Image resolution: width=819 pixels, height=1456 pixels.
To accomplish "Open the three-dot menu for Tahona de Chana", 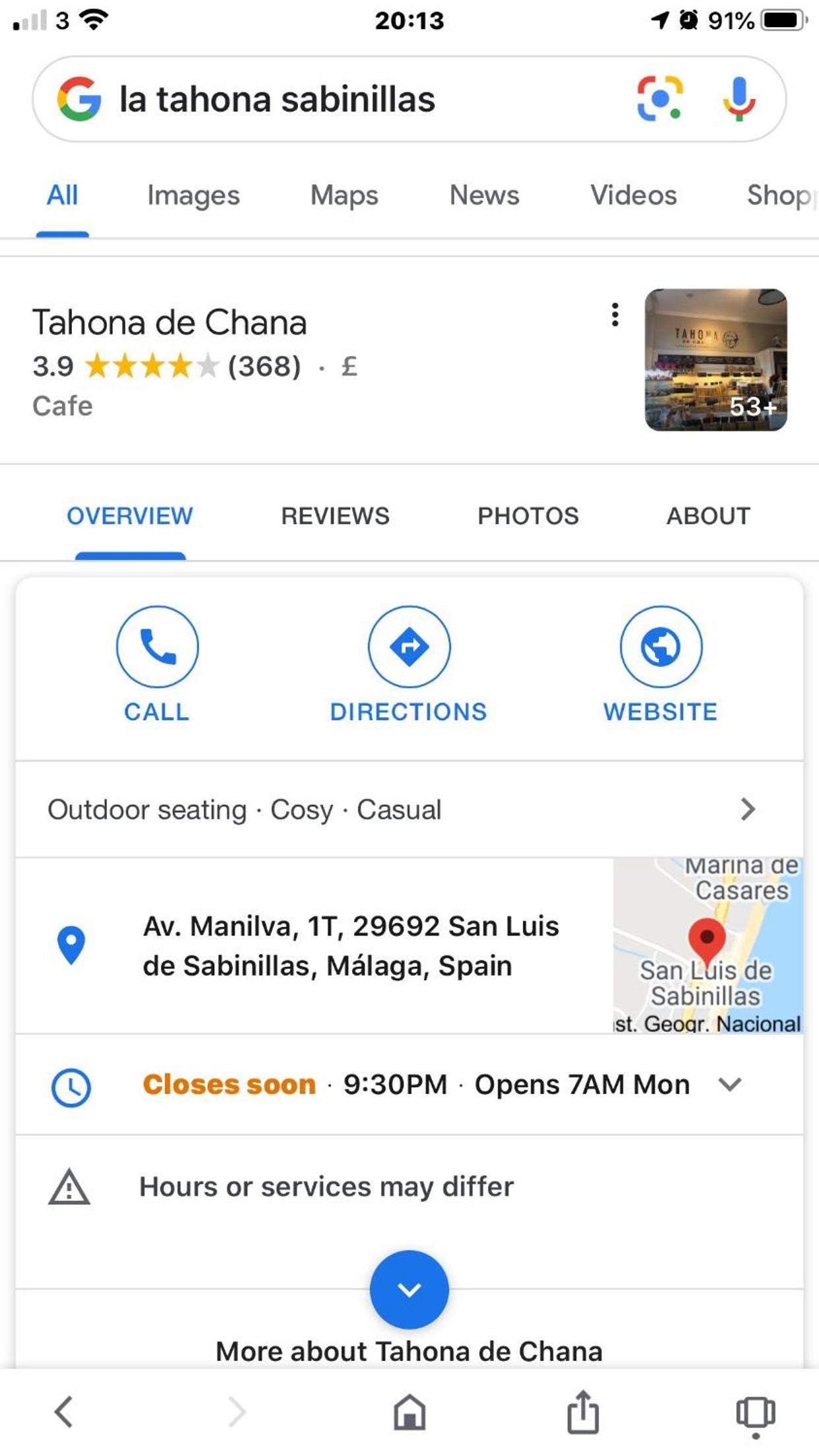I will (615, 315).
